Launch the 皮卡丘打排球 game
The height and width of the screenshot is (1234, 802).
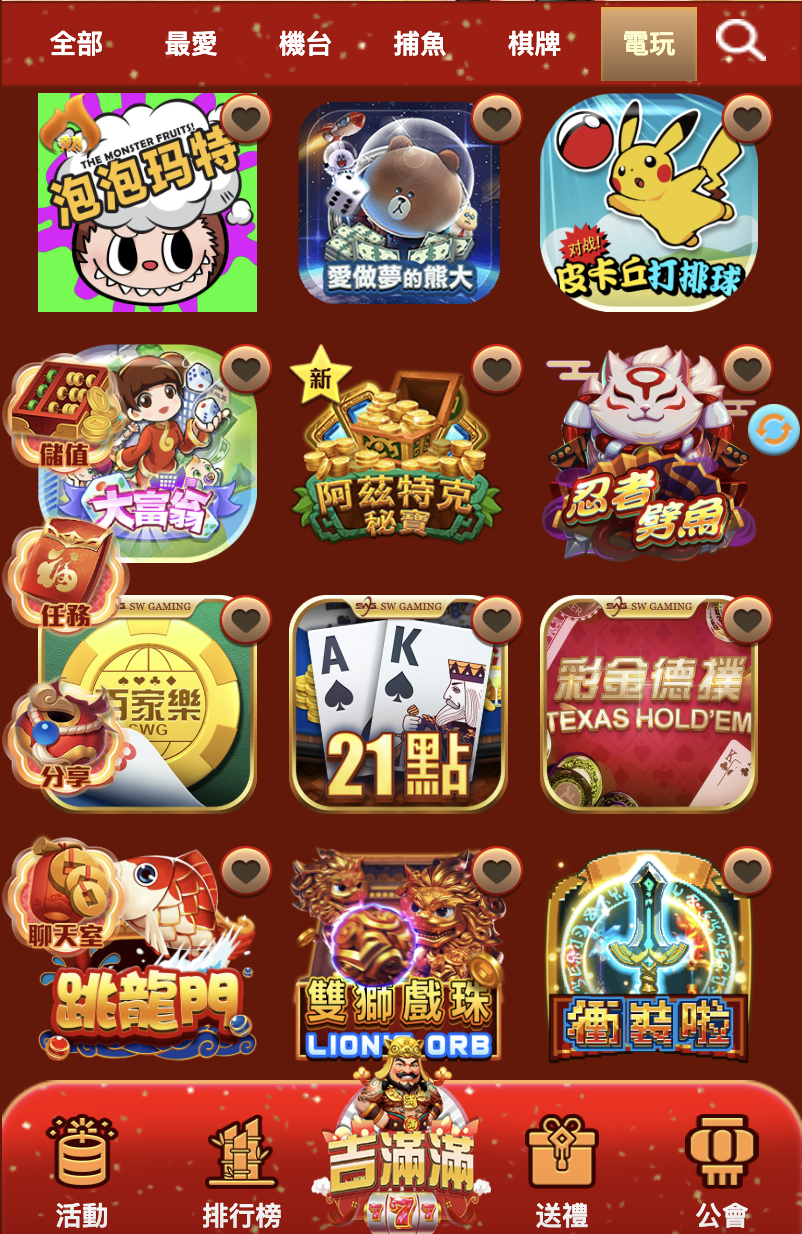(649, 205)
